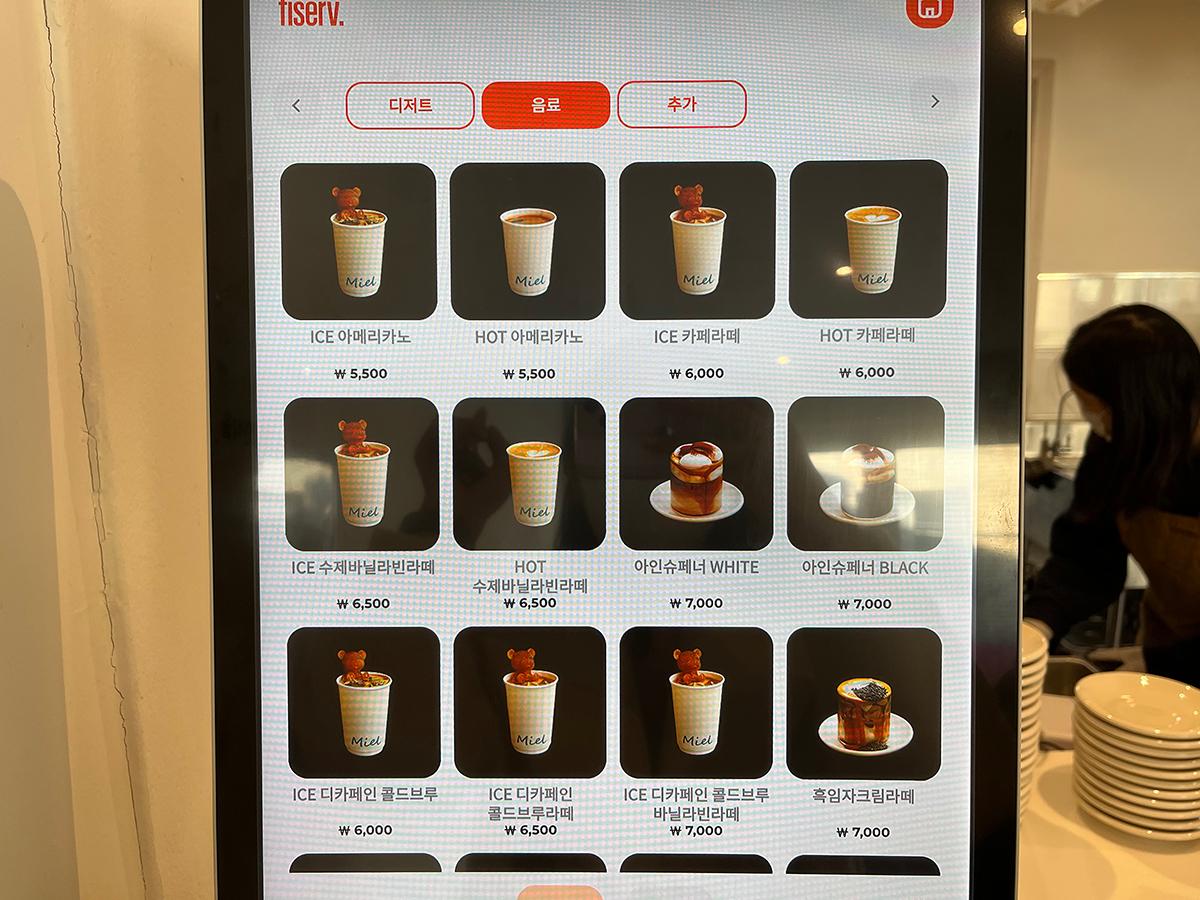Choose HOT 수제바닐라빈라떼

click(x=529, y=474)
